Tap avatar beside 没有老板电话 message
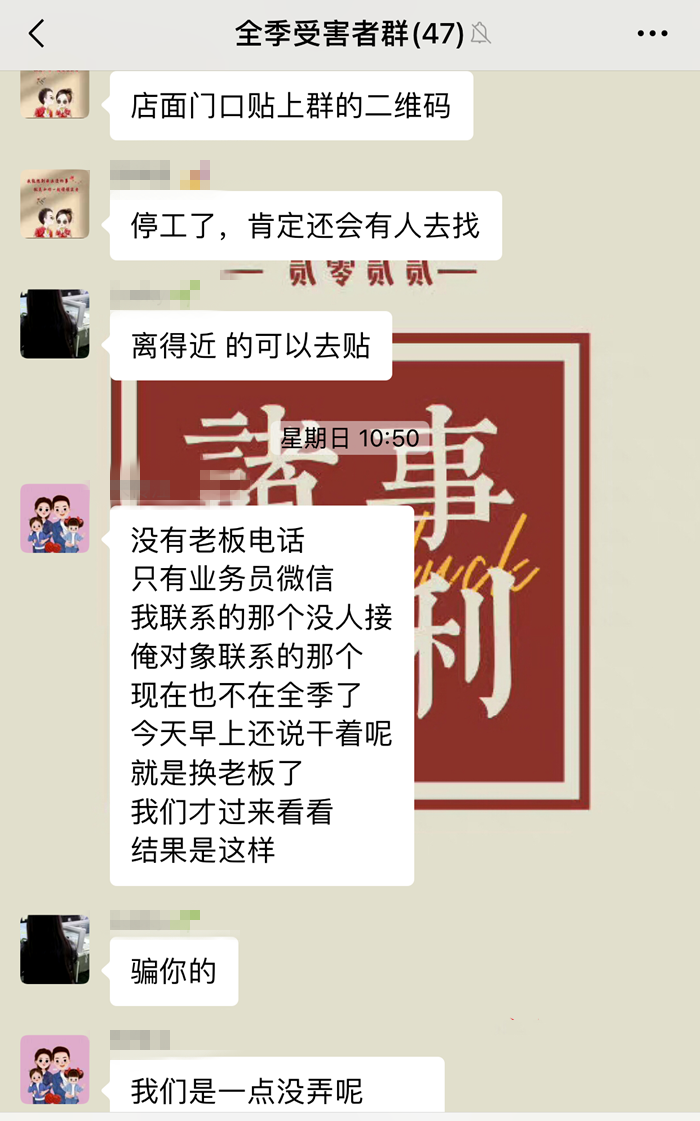This screenshot has height=1121, width=700. [55, 519]
